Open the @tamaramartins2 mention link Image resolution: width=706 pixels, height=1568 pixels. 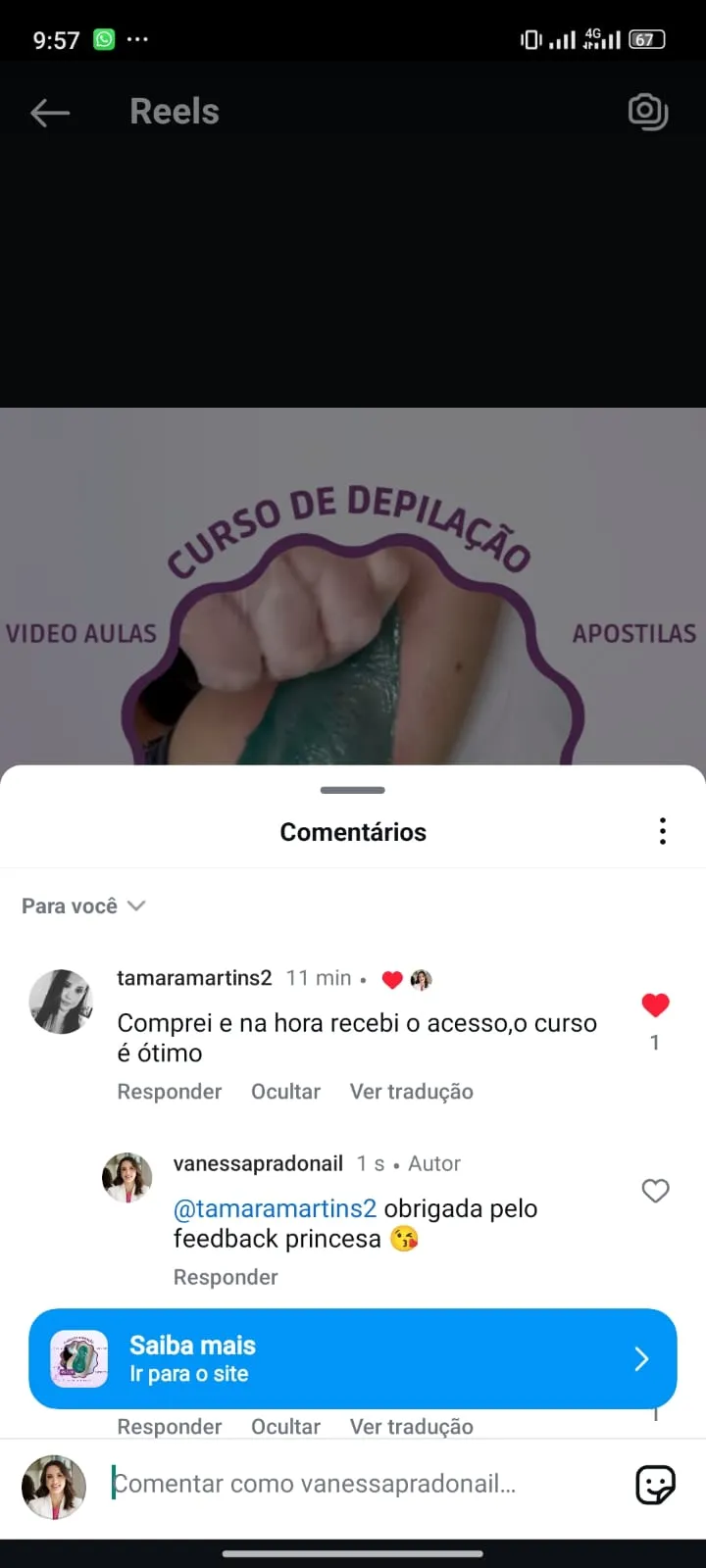(275, 1208)
